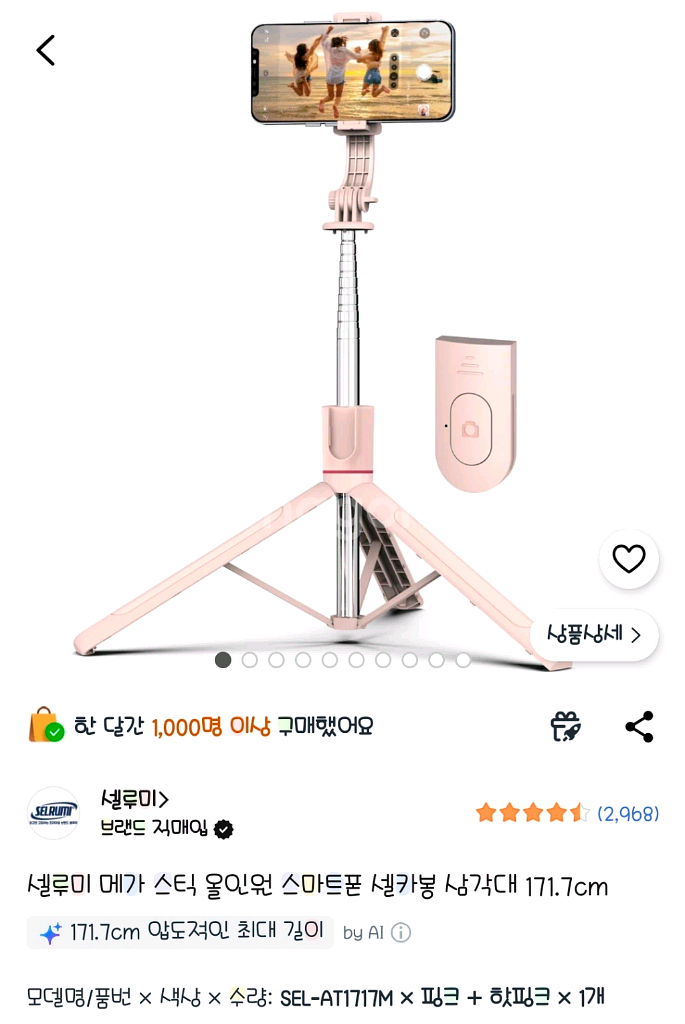The image size is (685, 1024).
Task: Go back using the top arrow
Action: pos(46,50)
